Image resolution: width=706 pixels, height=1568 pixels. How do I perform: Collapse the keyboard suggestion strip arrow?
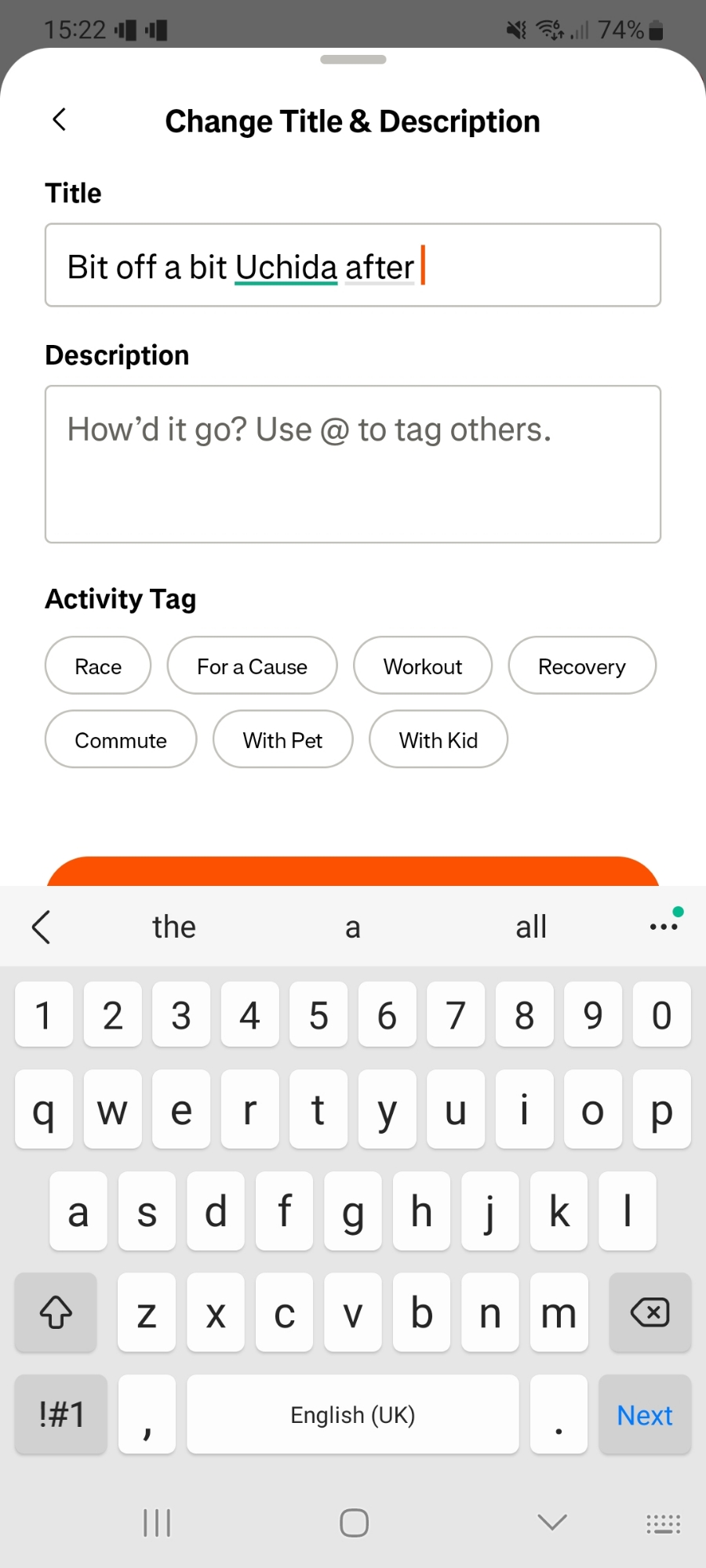[41, 927]
